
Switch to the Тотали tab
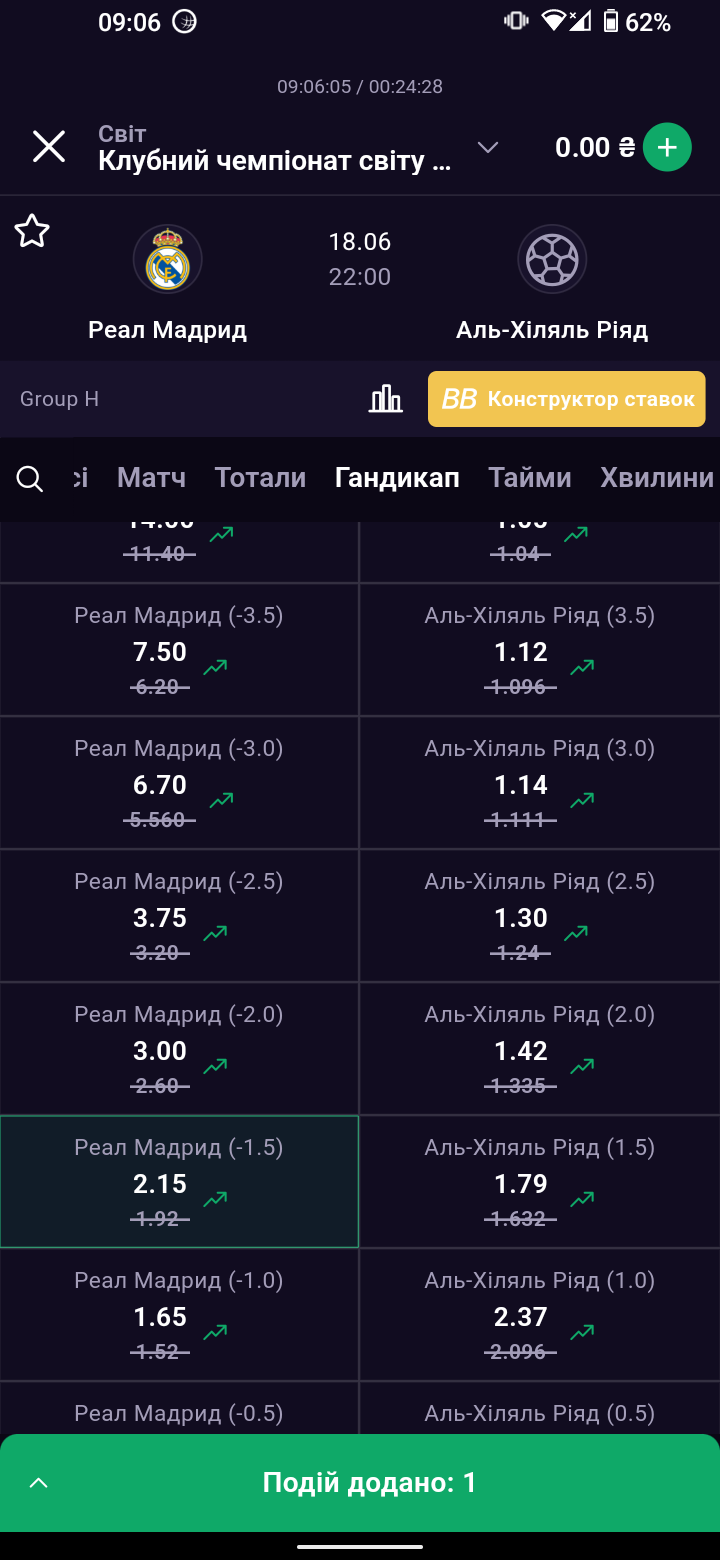[260, 478]
